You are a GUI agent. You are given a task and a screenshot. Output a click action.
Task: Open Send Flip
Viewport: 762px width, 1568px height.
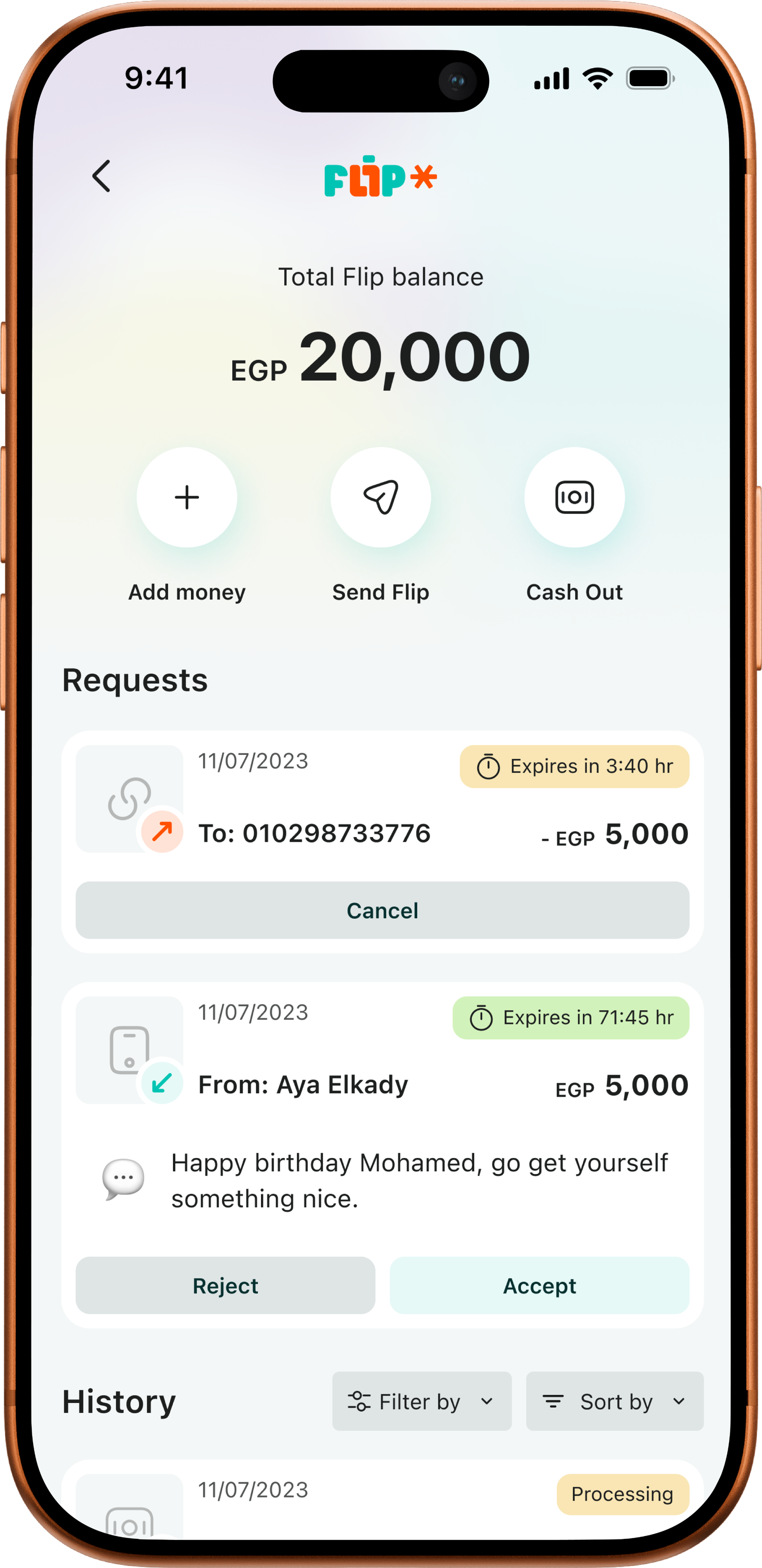[x=381, y=497]
